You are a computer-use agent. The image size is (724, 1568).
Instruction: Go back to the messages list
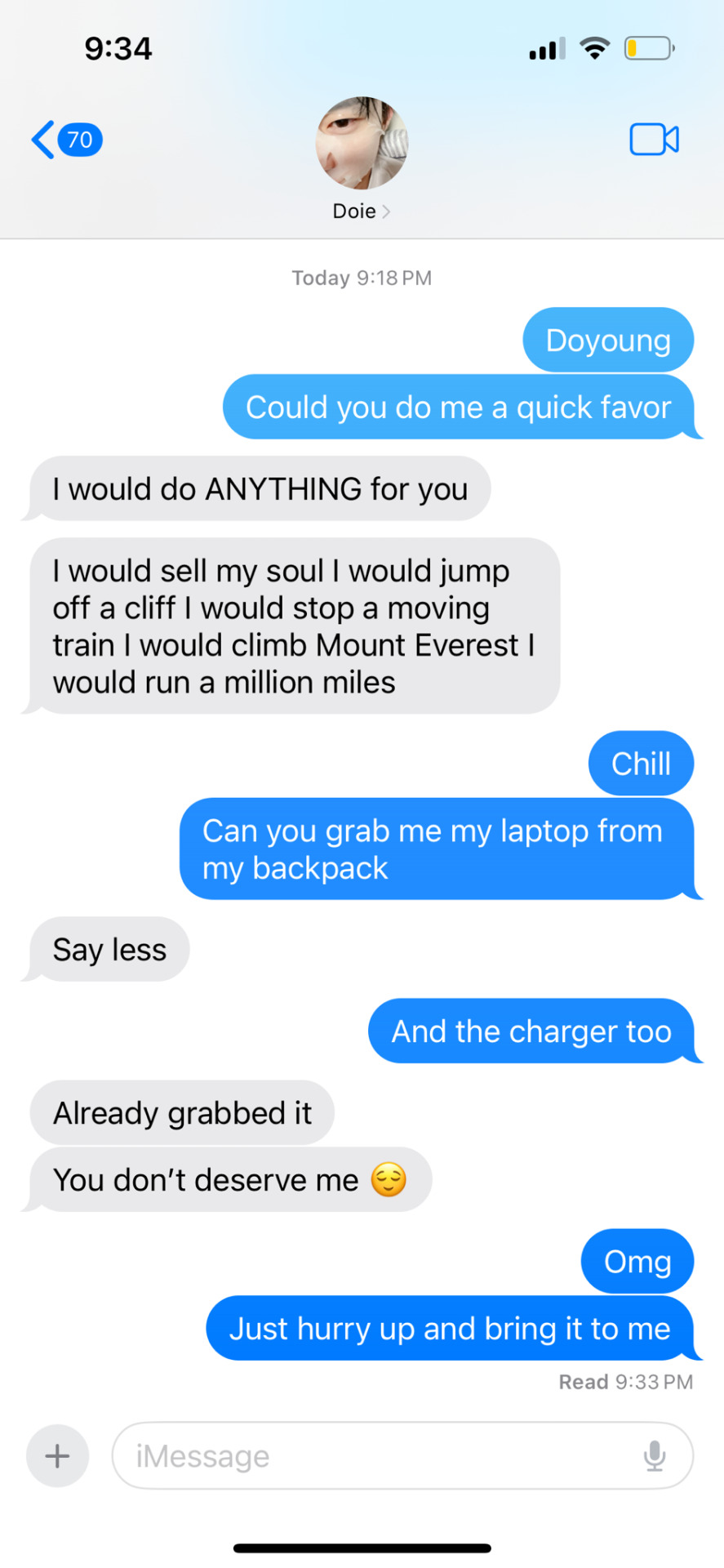[x=65, y=140]
